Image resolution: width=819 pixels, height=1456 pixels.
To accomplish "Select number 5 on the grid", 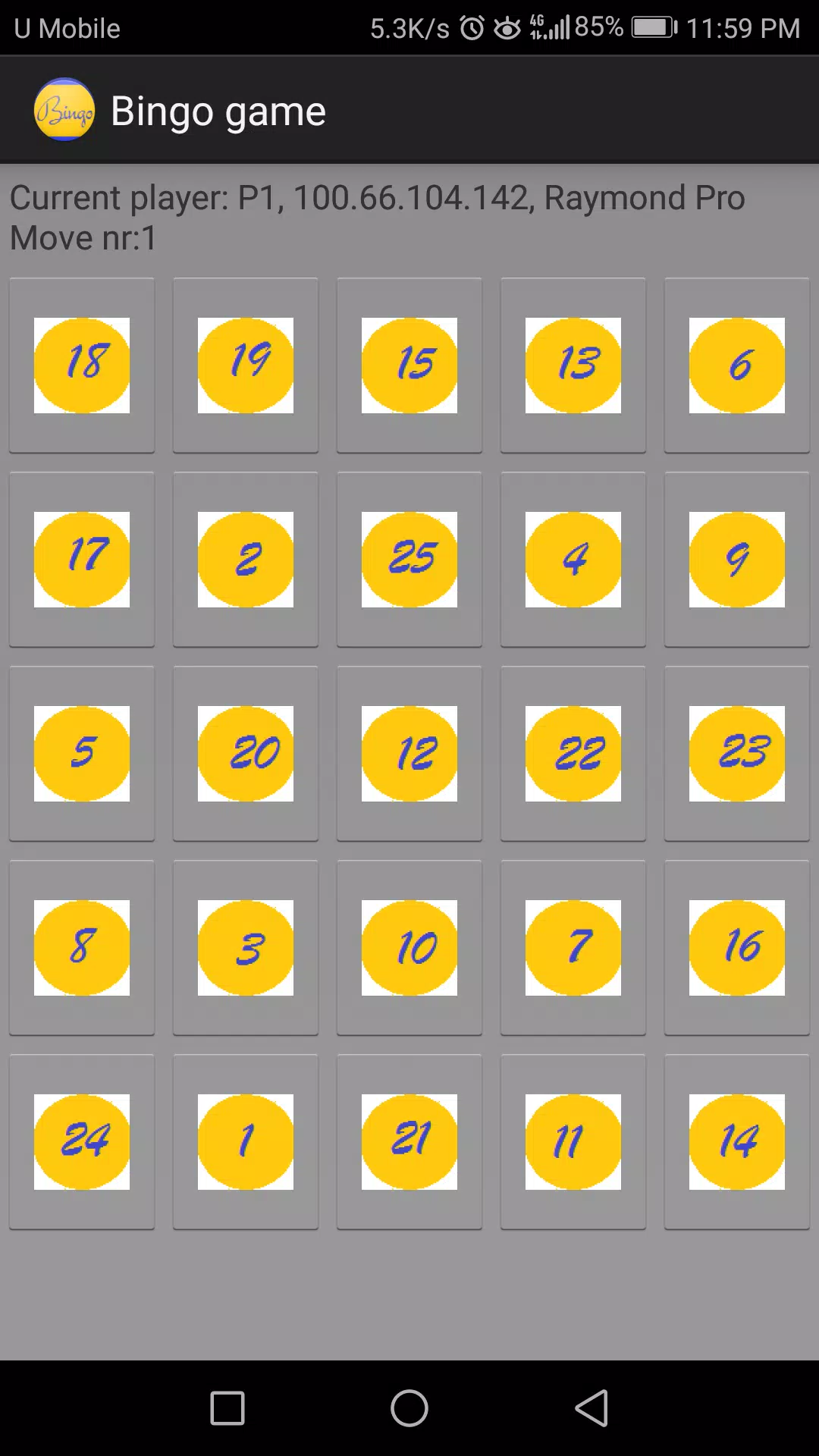I will (x=82, y=754).
